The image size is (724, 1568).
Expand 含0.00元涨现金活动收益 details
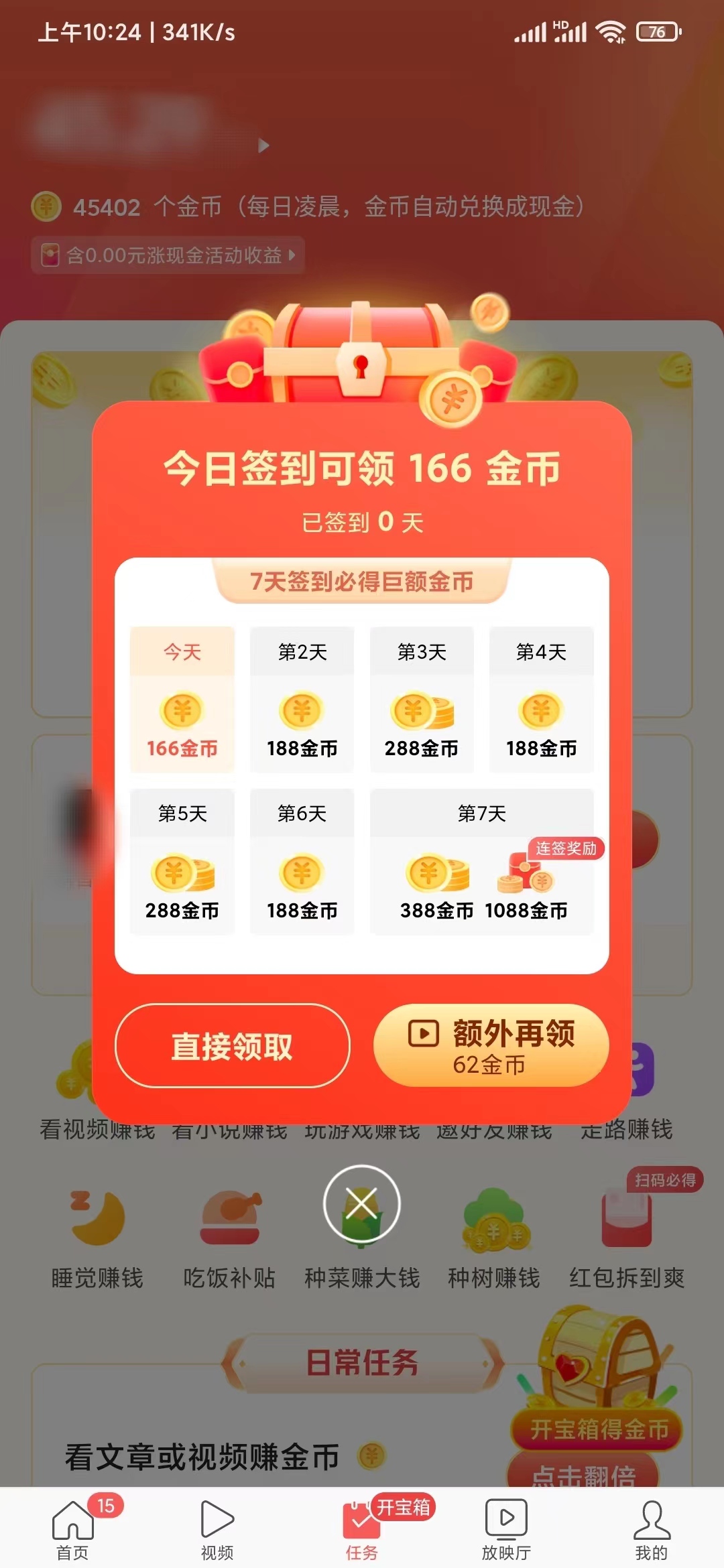tap(166, 253)
